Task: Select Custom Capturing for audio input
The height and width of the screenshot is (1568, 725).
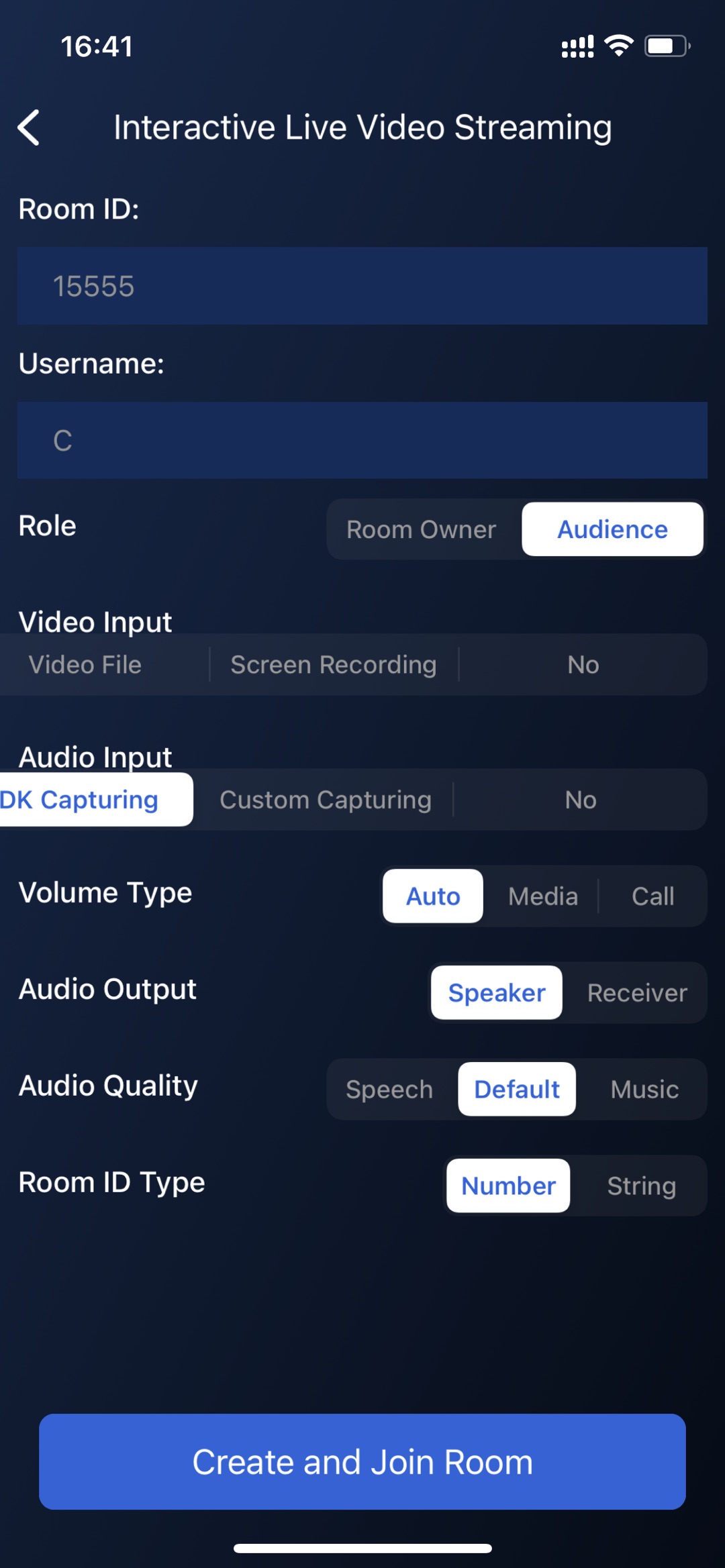Action: tap(326, 800)
